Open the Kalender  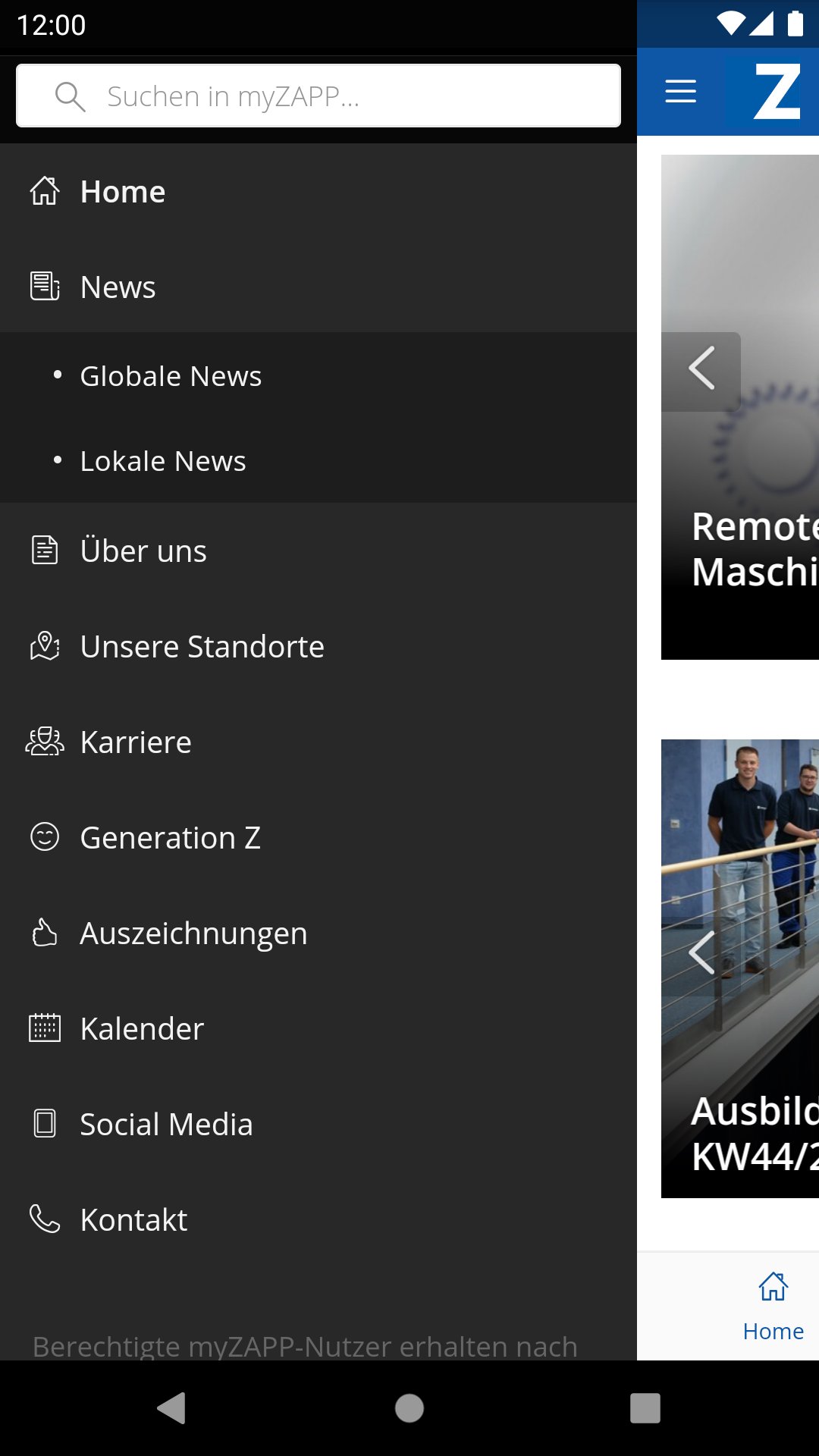(x=318, y=1028)
